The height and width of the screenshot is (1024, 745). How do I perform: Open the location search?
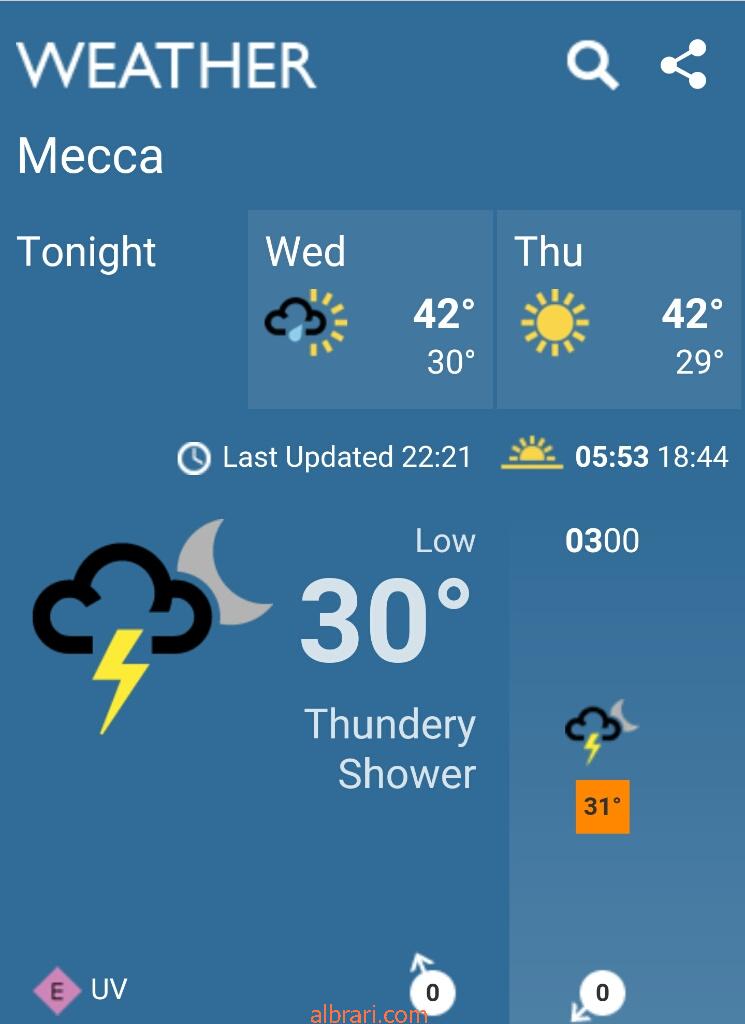(592, 66)
